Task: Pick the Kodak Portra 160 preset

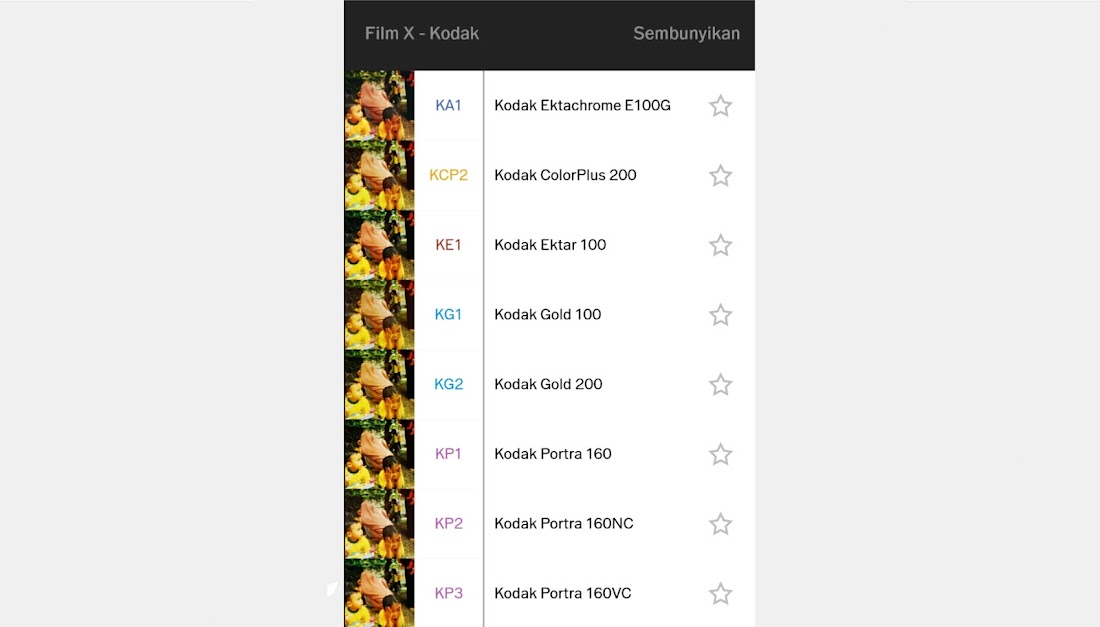Action: coord(553,454)
